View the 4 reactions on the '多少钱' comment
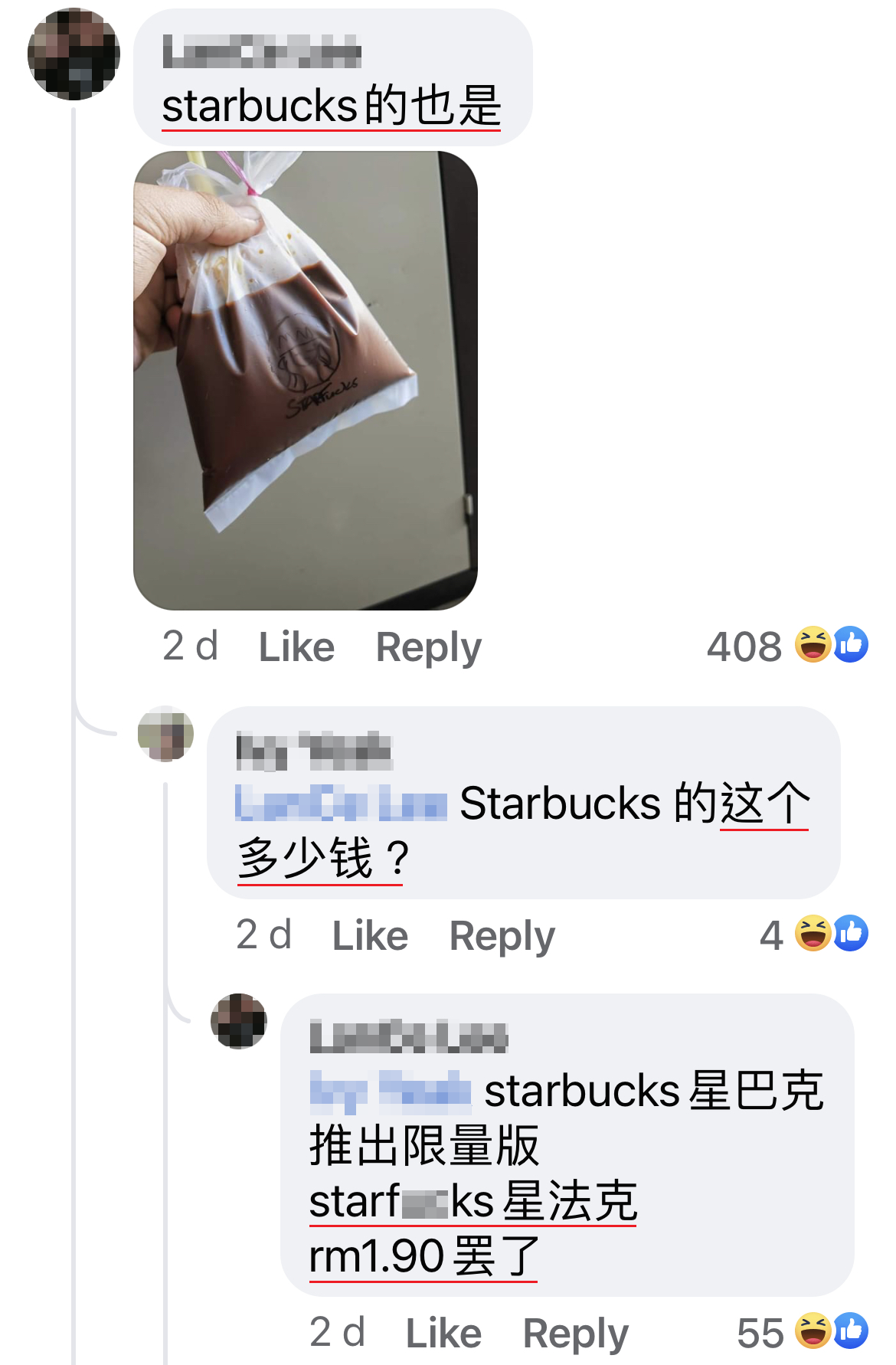Image resolution: width=896 pixels, height=1365 pixels. [x=813, y=935]
